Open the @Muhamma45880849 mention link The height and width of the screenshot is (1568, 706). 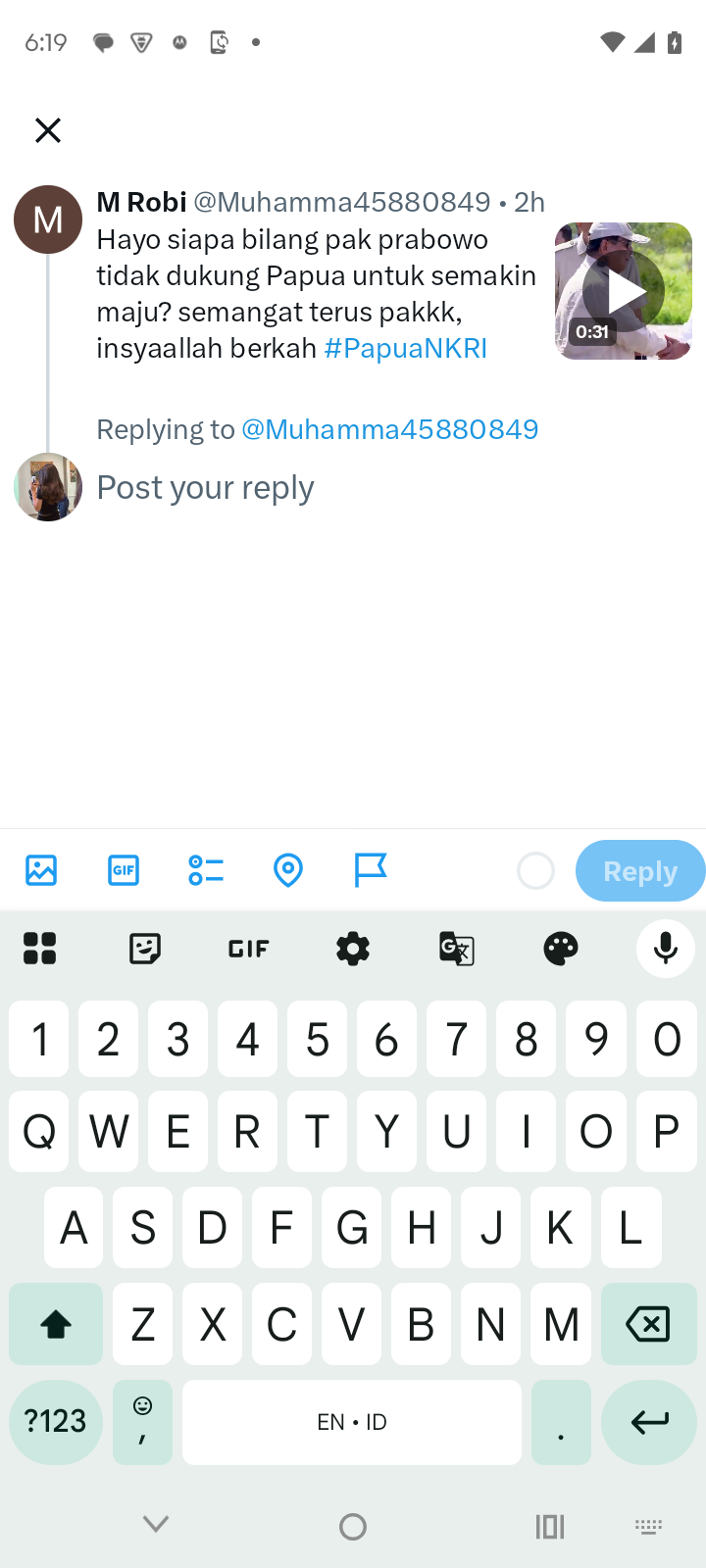[389, 429]
